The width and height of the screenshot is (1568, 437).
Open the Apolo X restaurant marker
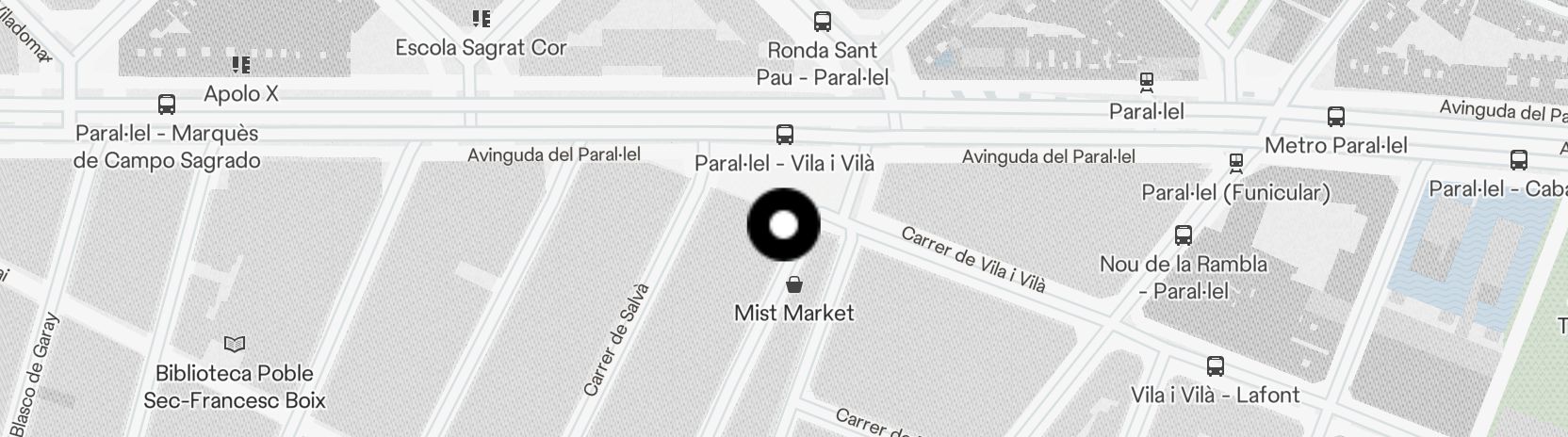tap(241, 65)
